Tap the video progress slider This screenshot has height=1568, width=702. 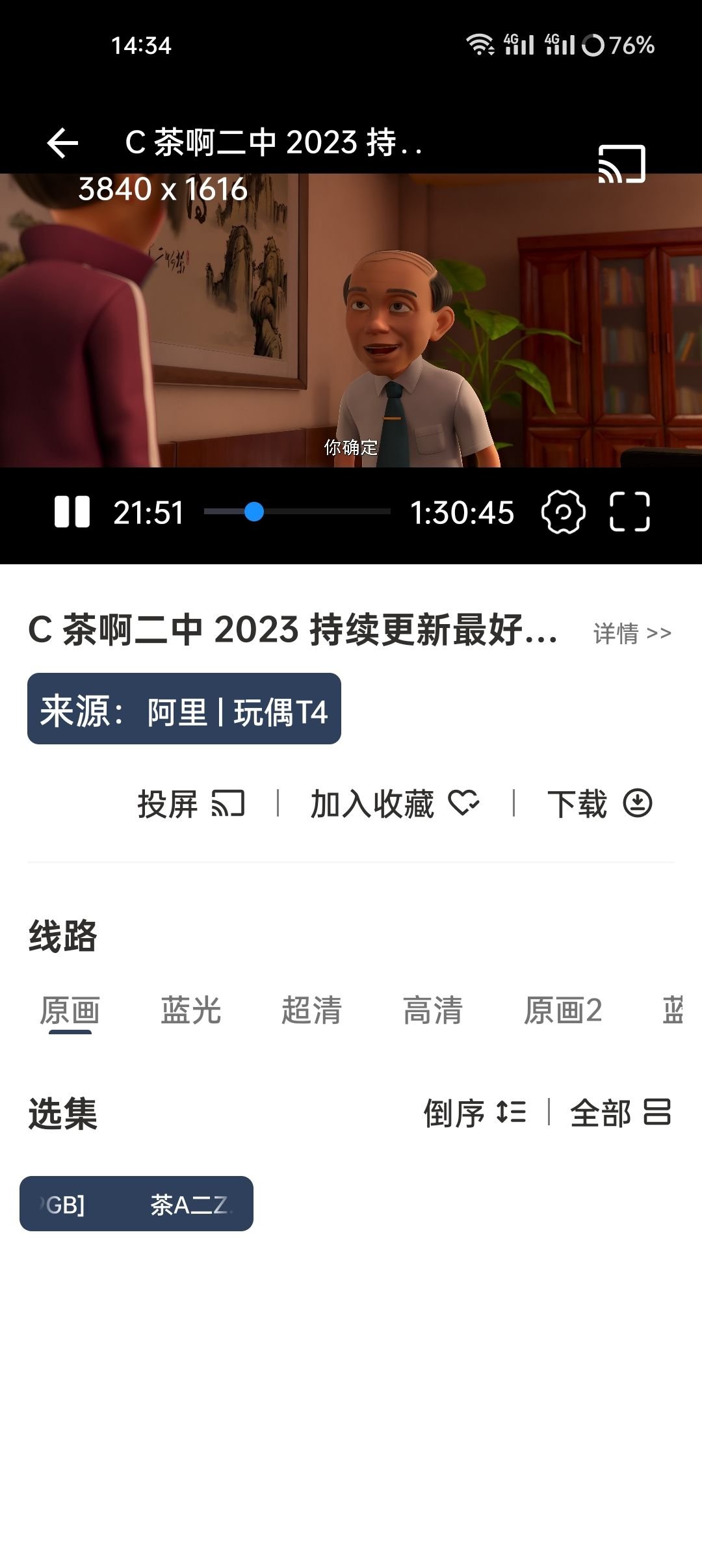[x=297, y=512]
